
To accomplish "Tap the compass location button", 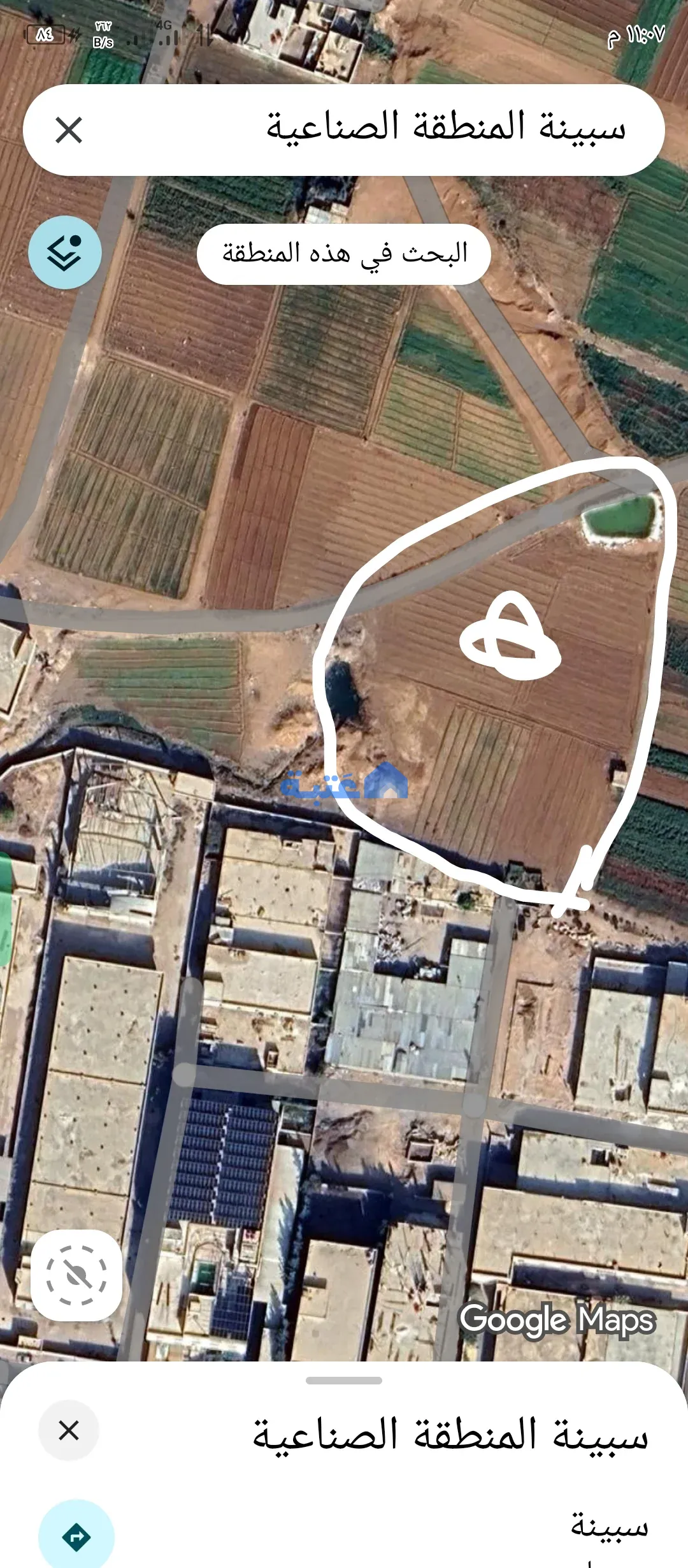I will pos(76,1275).
